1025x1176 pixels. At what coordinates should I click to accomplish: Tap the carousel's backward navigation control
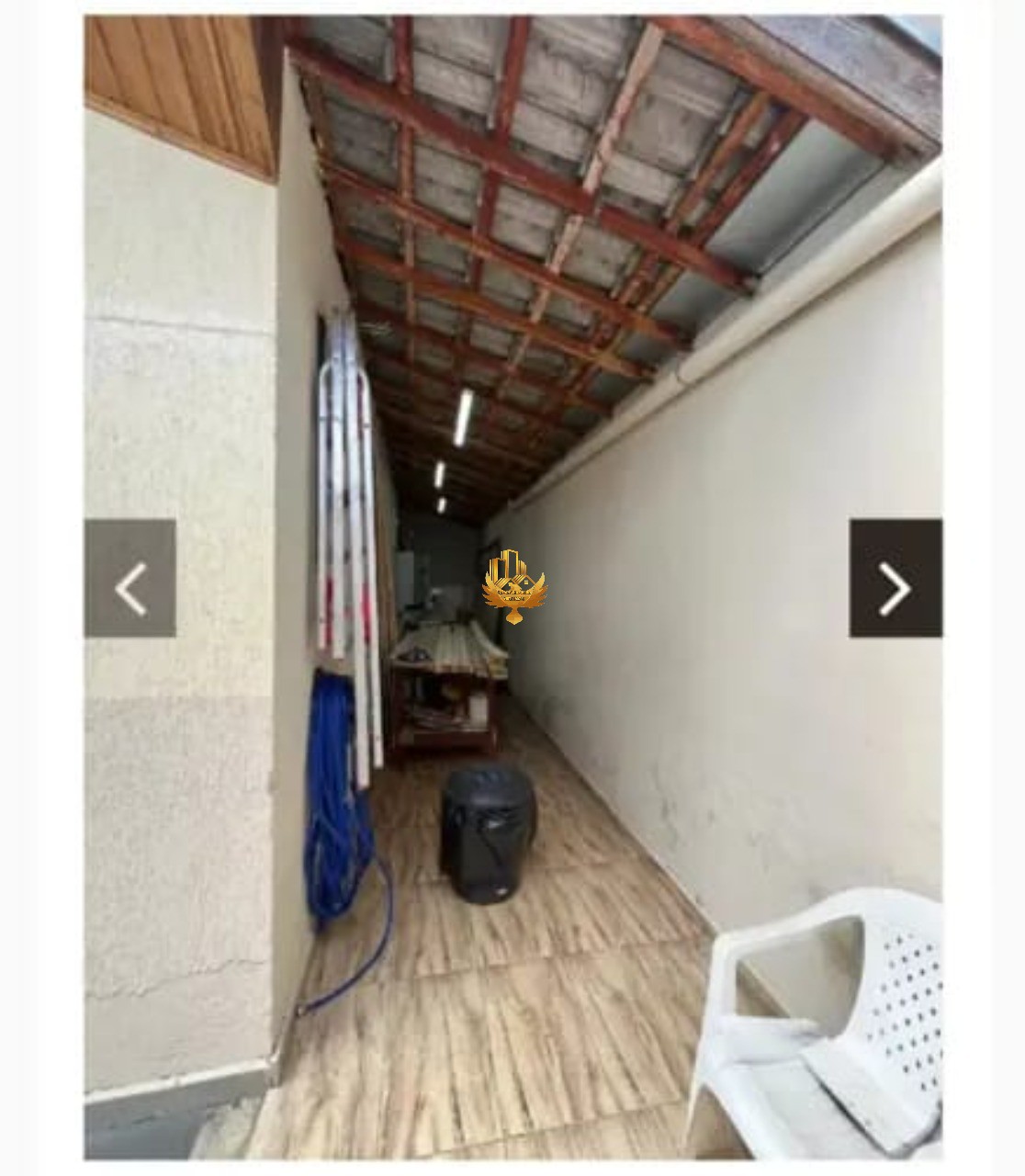tap(132, 588)
